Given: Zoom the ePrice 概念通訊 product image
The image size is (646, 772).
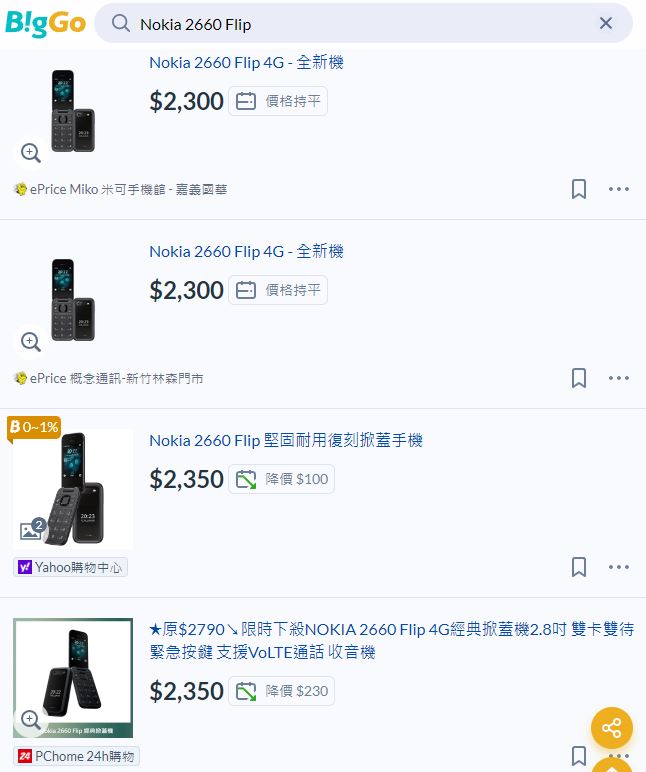Looking at the screenshot, I should (x=31, y=342).
